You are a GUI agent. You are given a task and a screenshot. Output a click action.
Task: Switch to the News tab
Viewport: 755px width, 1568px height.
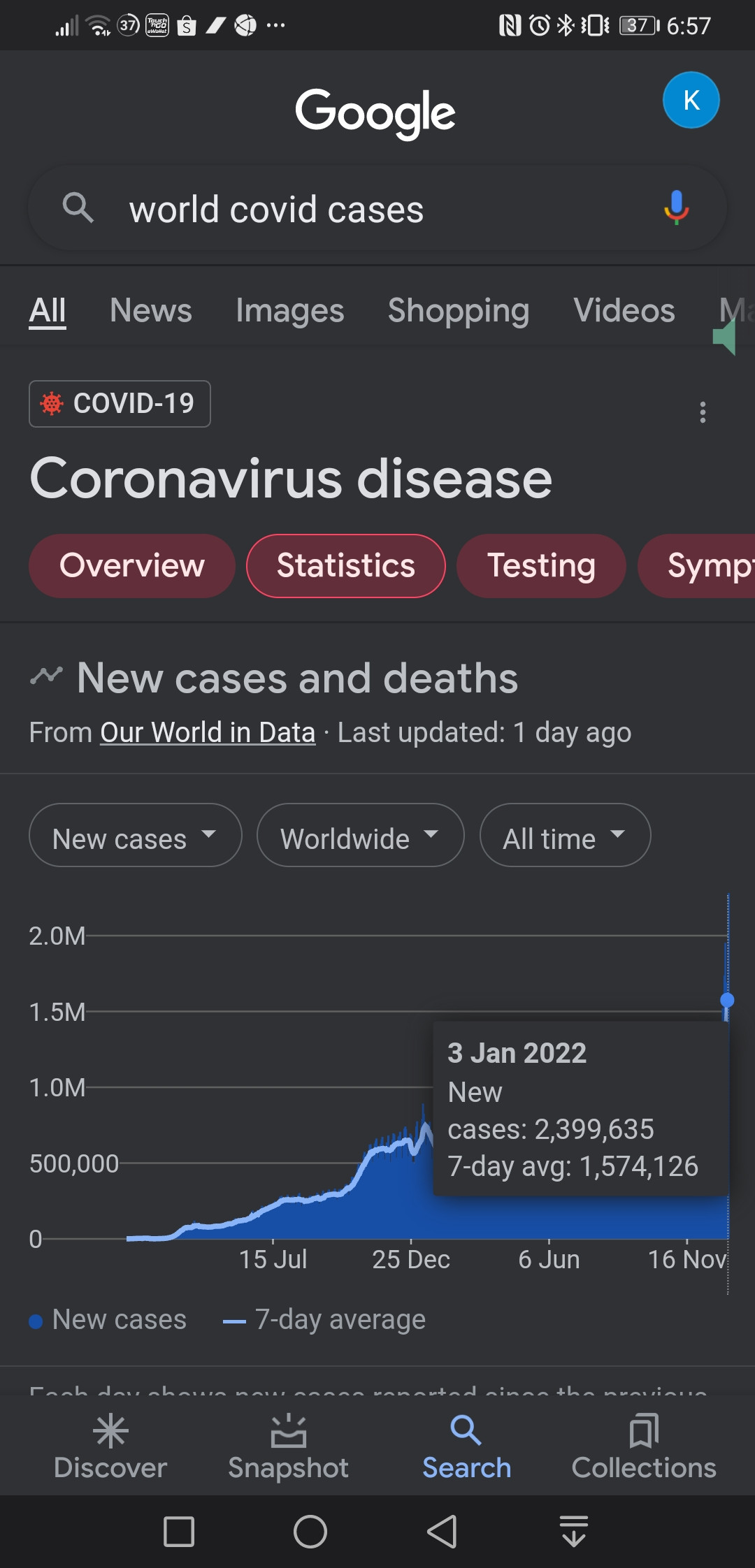pos(150,310)
